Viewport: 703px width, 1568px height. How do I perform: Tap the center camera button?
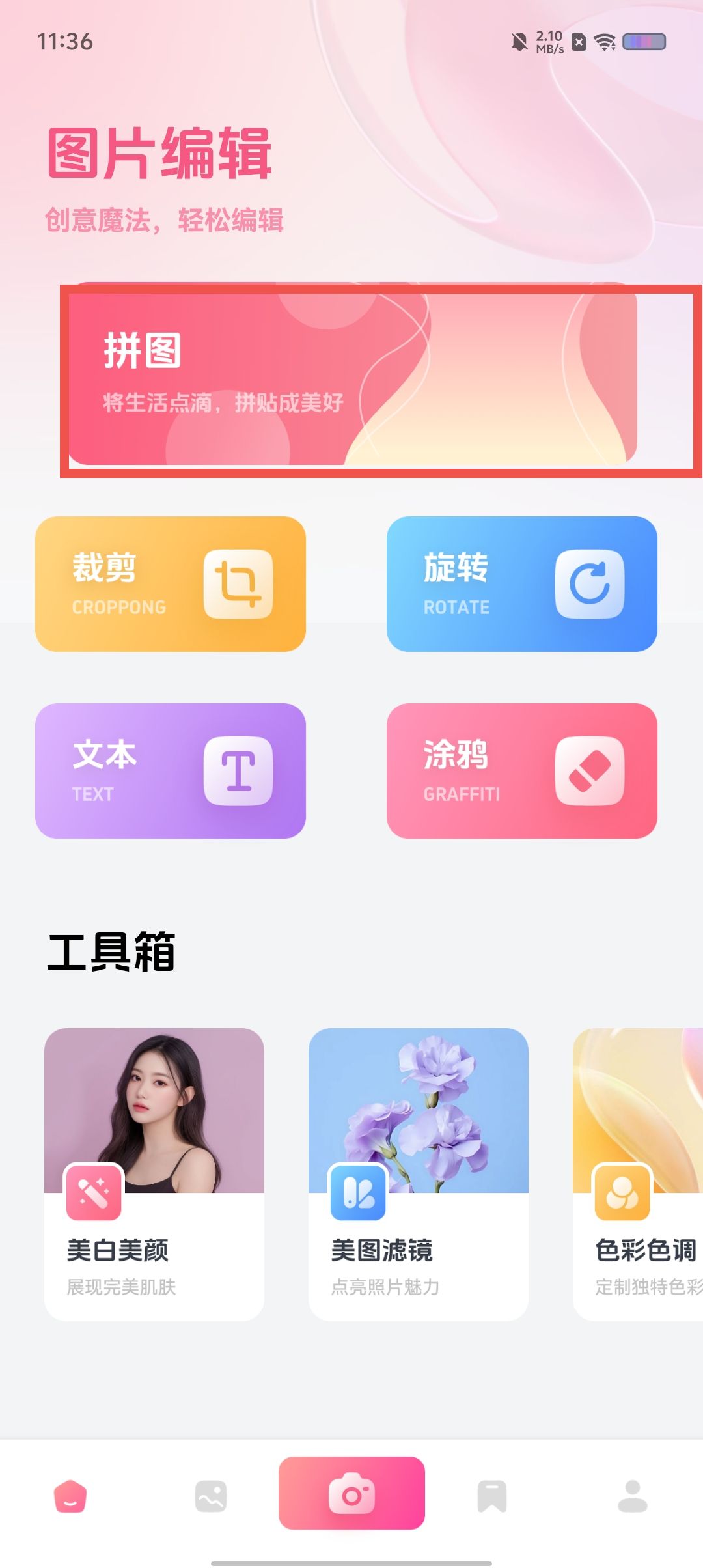tap(351, 1494)
